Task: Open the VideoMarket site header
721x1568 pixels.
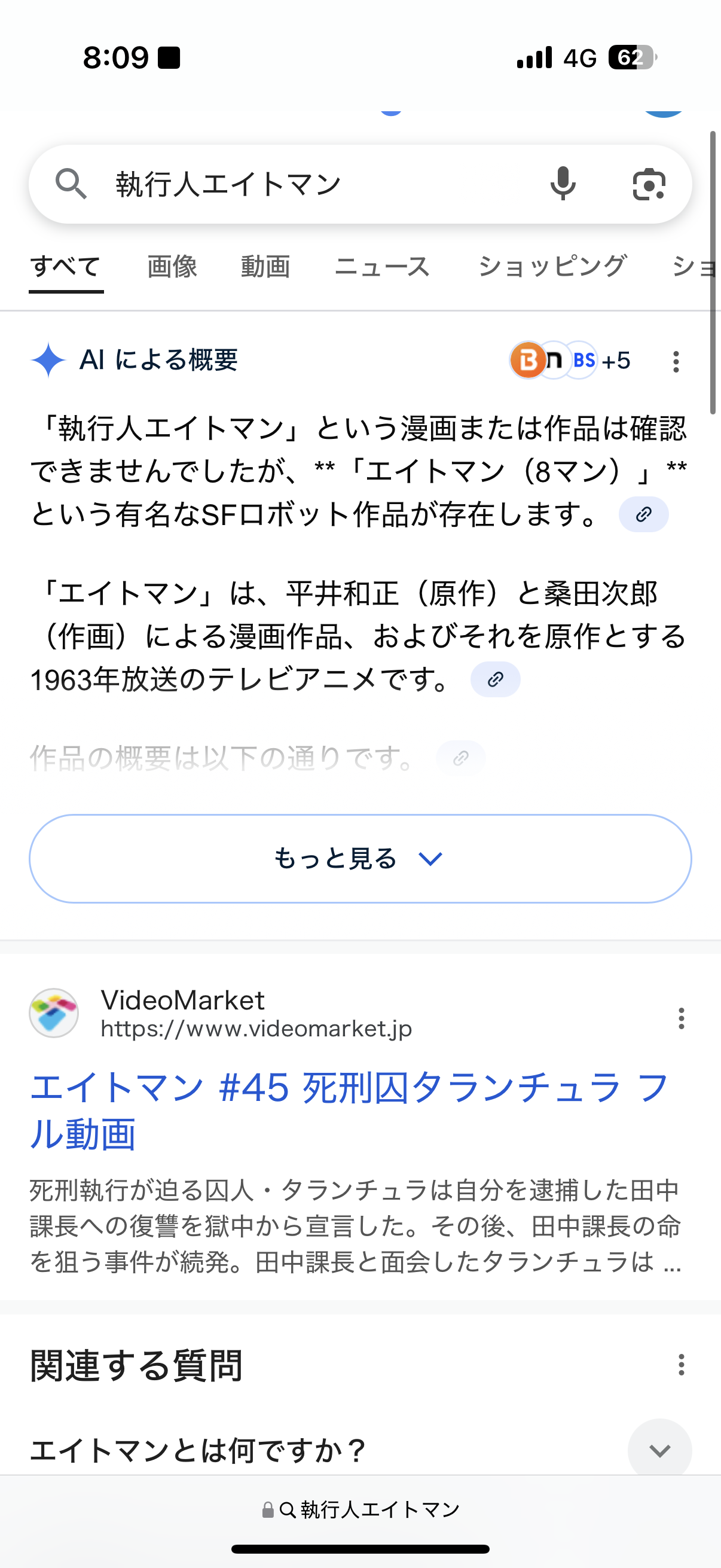Action: (182, 1014)
